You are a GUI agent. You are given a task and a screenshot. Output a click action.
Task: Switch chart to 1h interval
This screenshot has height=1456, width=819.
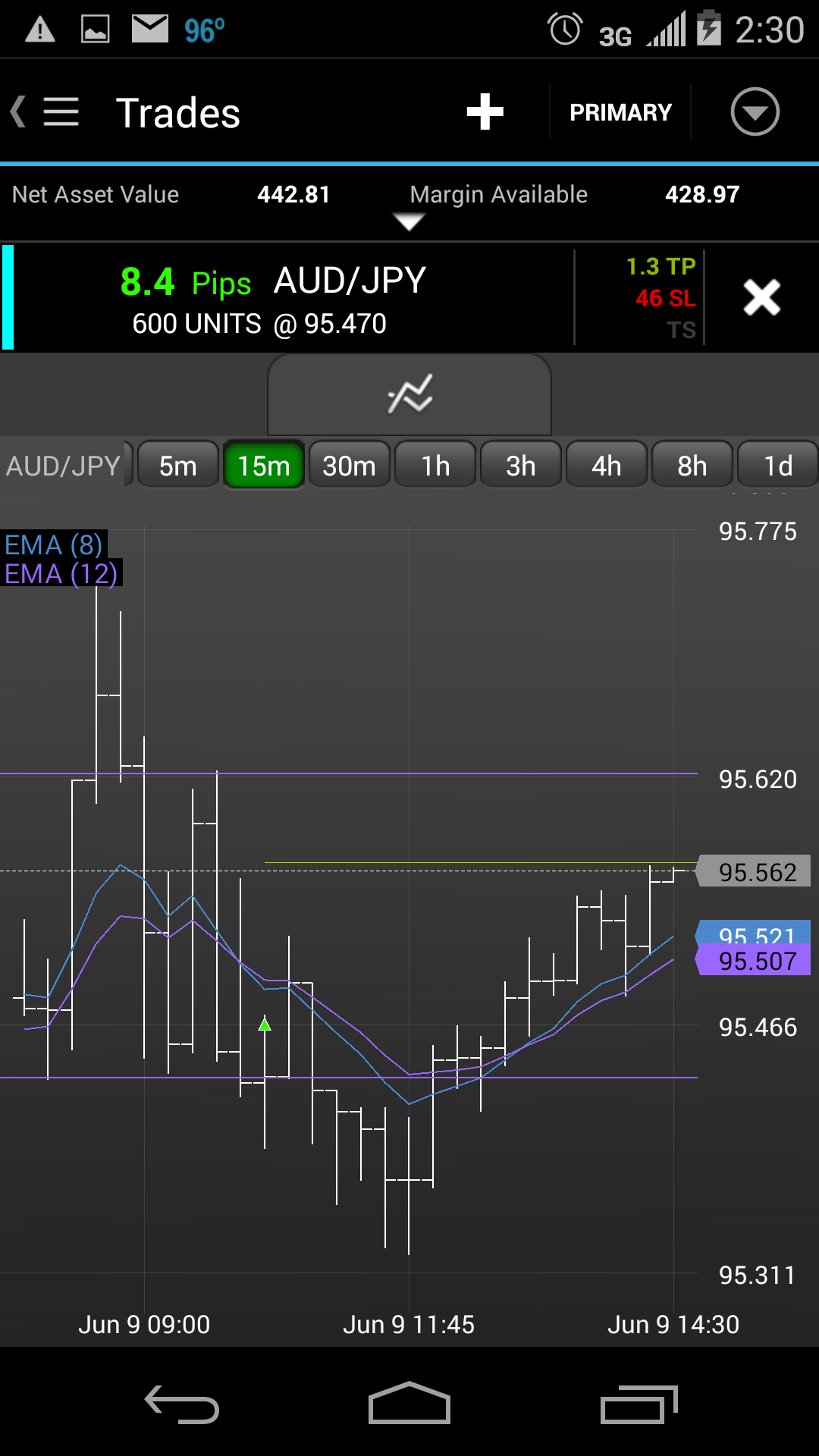coord(435,465)
